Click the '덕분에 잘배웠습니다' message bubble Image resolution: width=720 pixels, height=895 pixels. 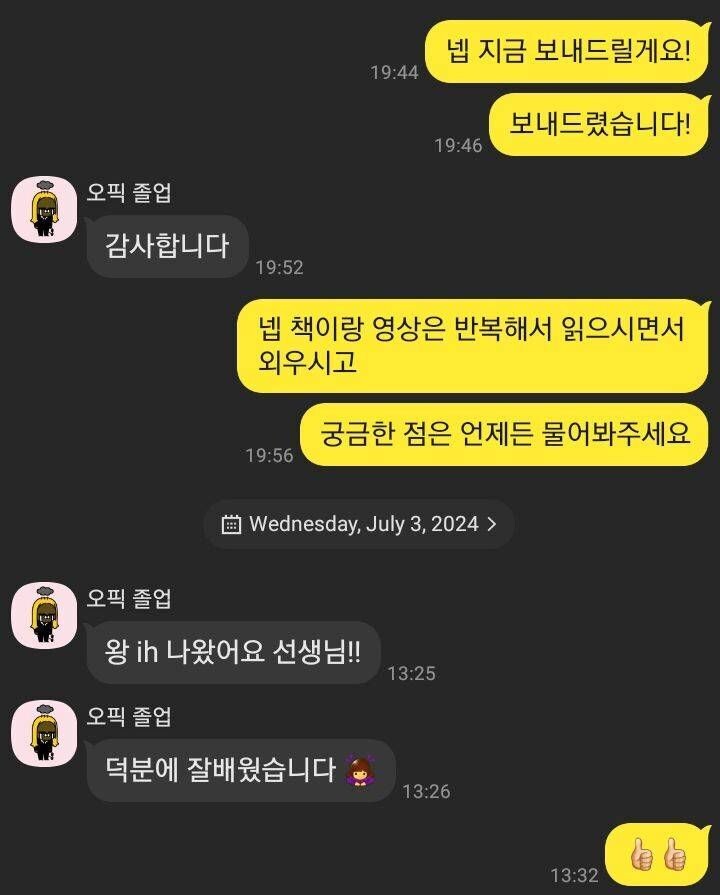pyautogui.click(x=242, y=771)
